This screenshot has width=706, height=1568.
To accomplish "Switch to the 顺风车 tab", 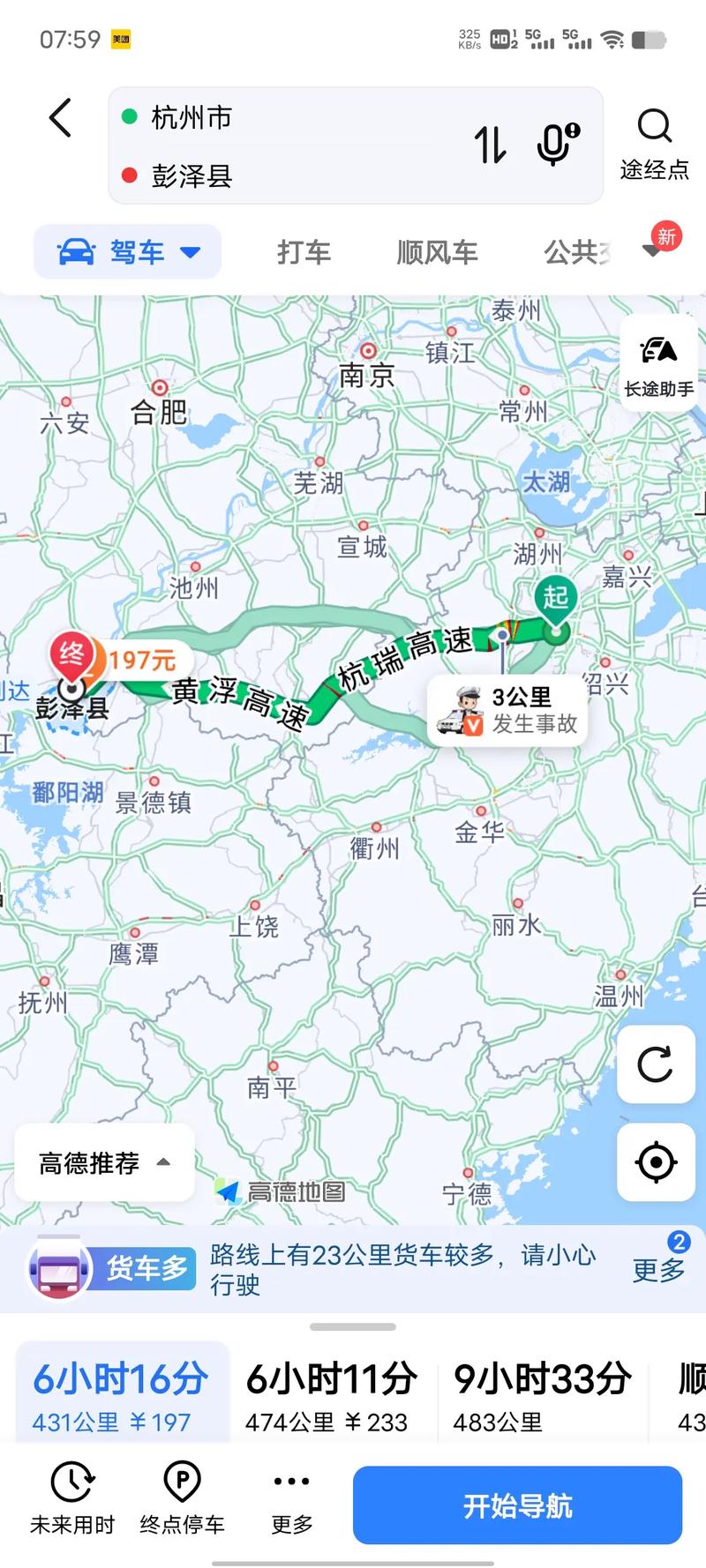I will coord(436,251).
